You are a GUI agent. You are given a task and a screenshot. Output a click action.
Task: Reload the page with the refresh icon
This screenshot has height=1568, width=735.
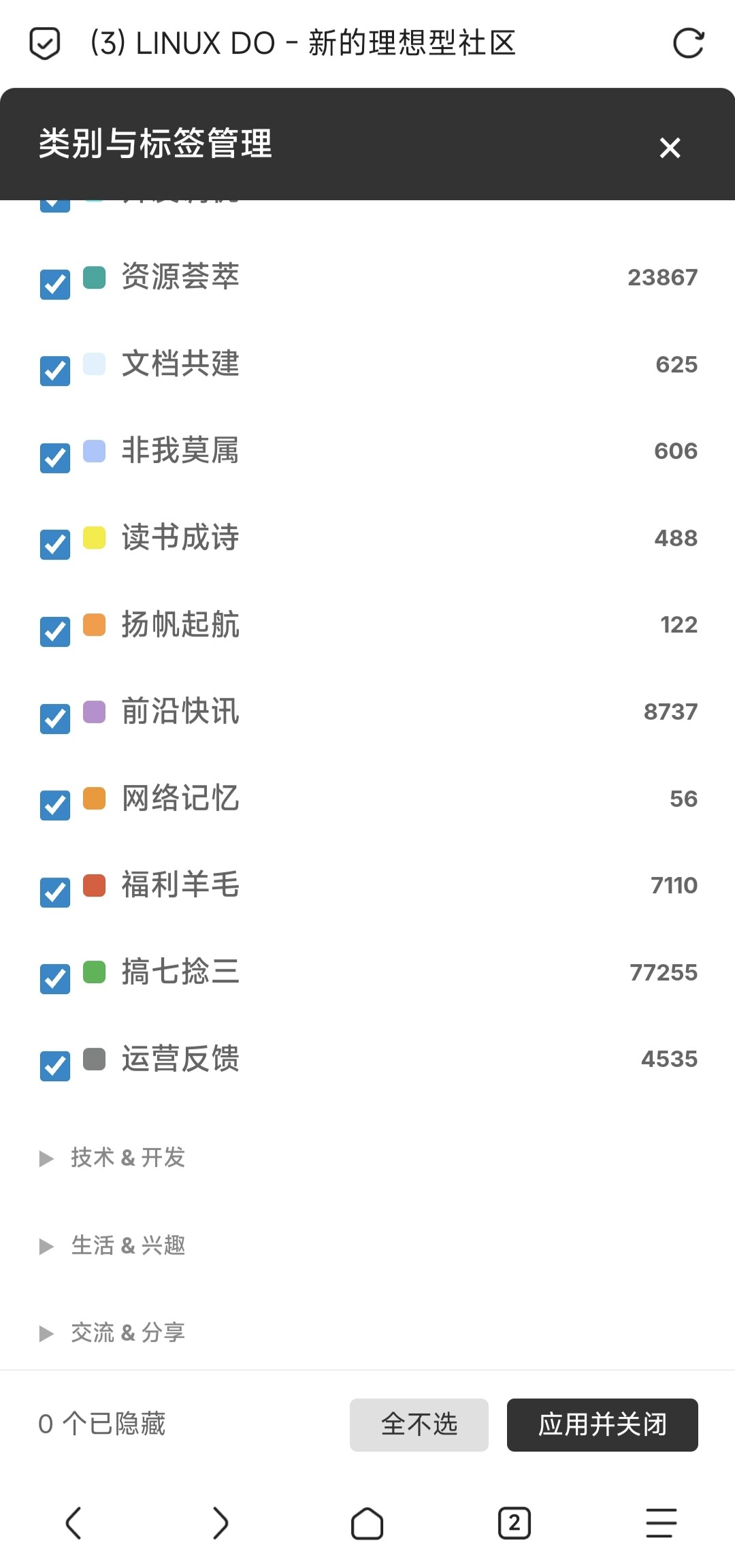coord(688,44)
